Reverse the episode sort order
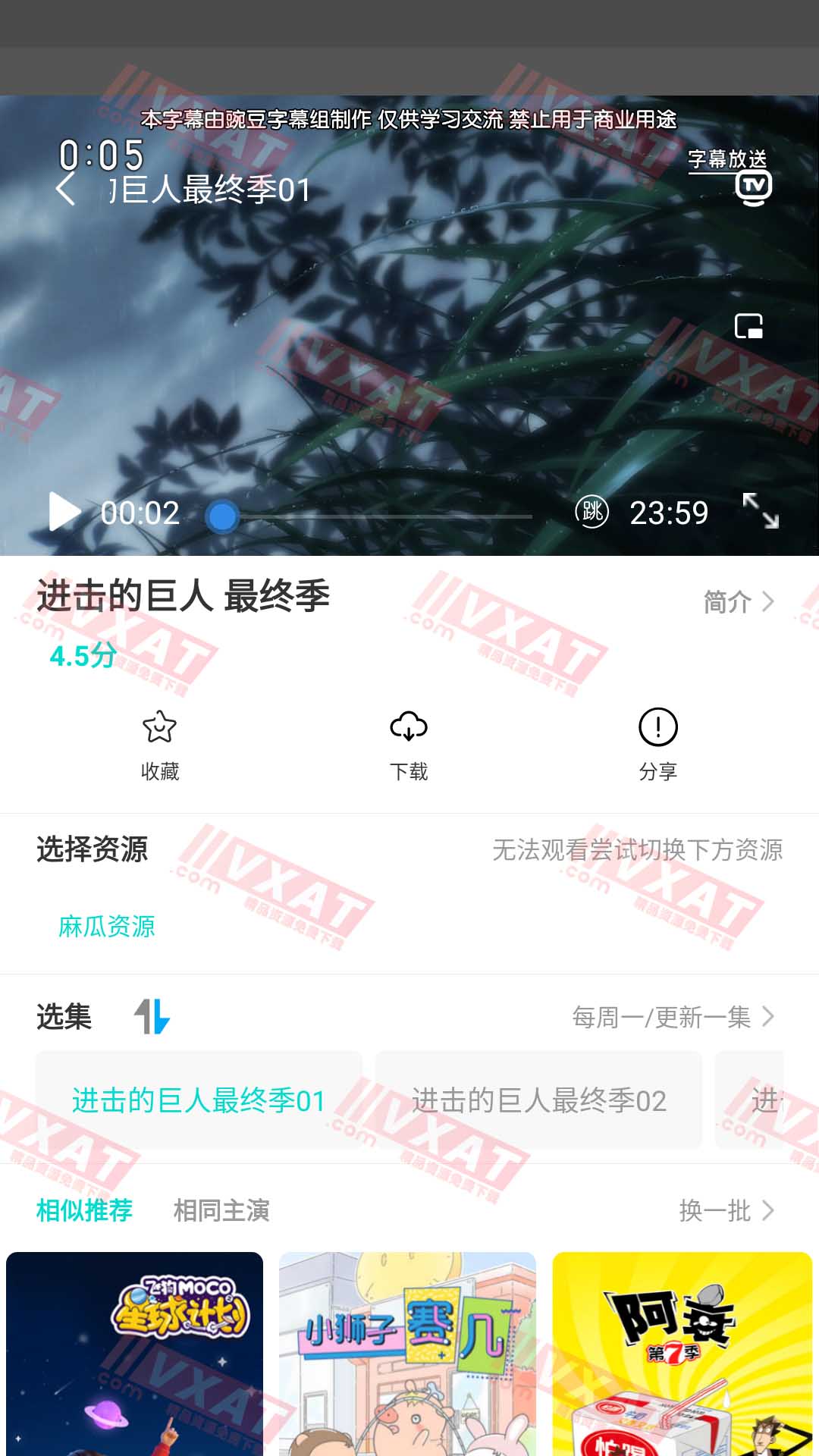The width and height of the screenshot is (819, 1456). coord(152,1017)
